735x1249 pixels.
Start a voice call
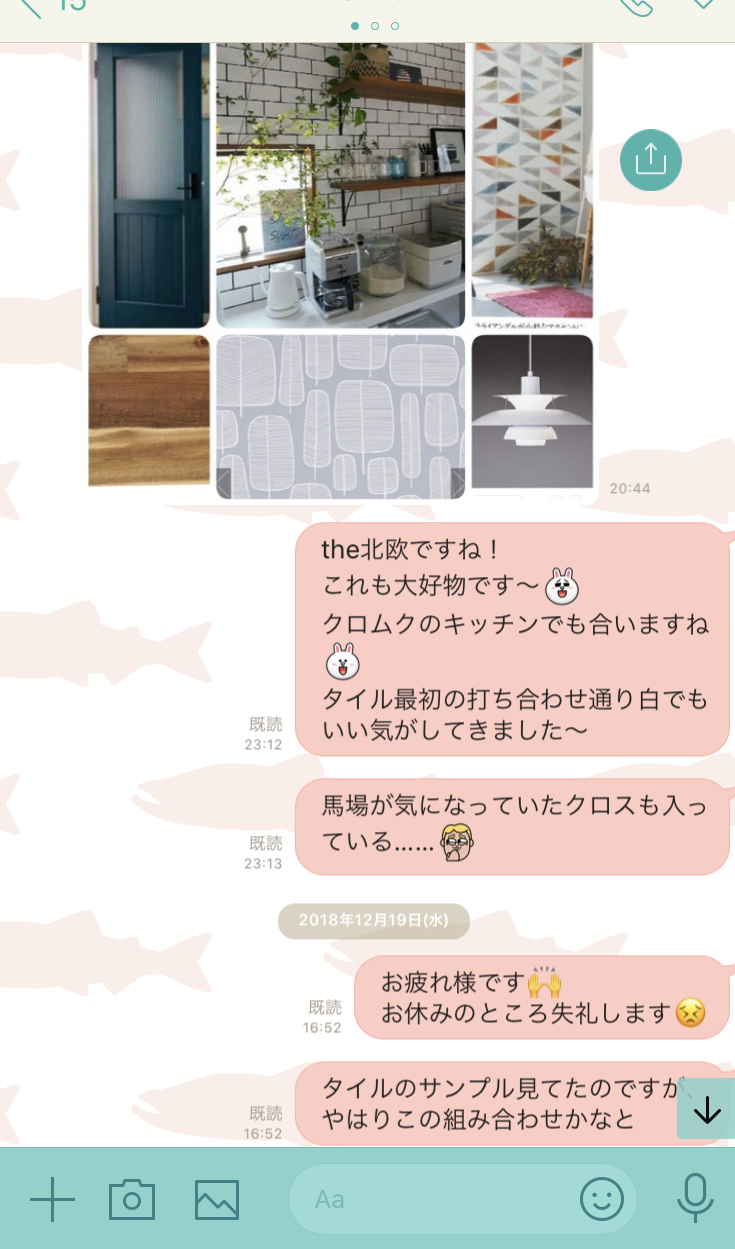(637, 6)
